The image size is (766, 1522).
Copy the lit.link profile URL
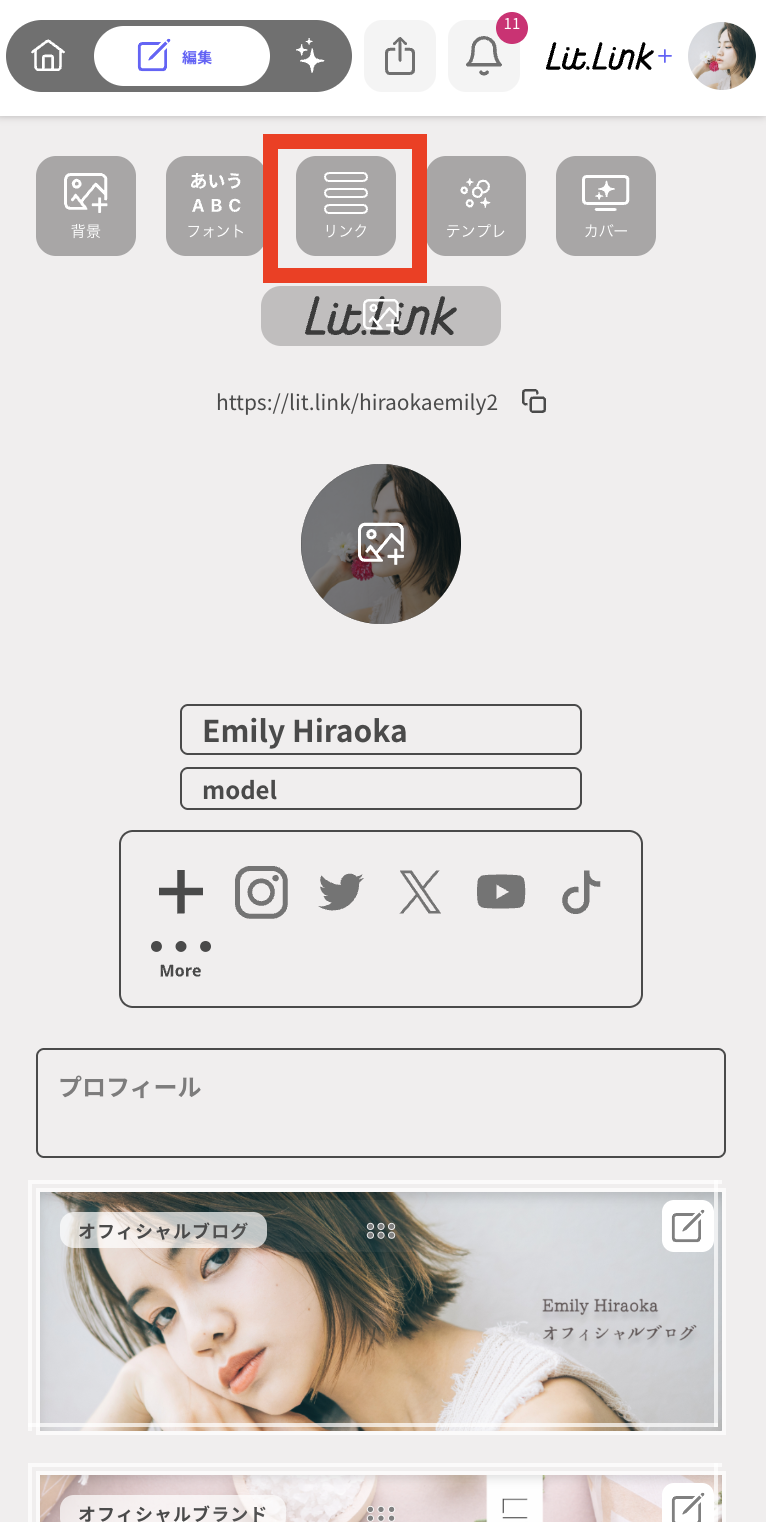[534, 400]
